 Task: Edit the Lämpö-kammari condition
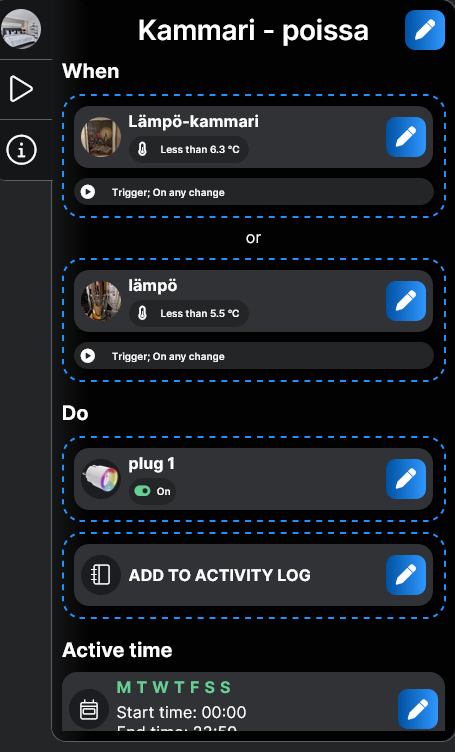pos(406,137)
